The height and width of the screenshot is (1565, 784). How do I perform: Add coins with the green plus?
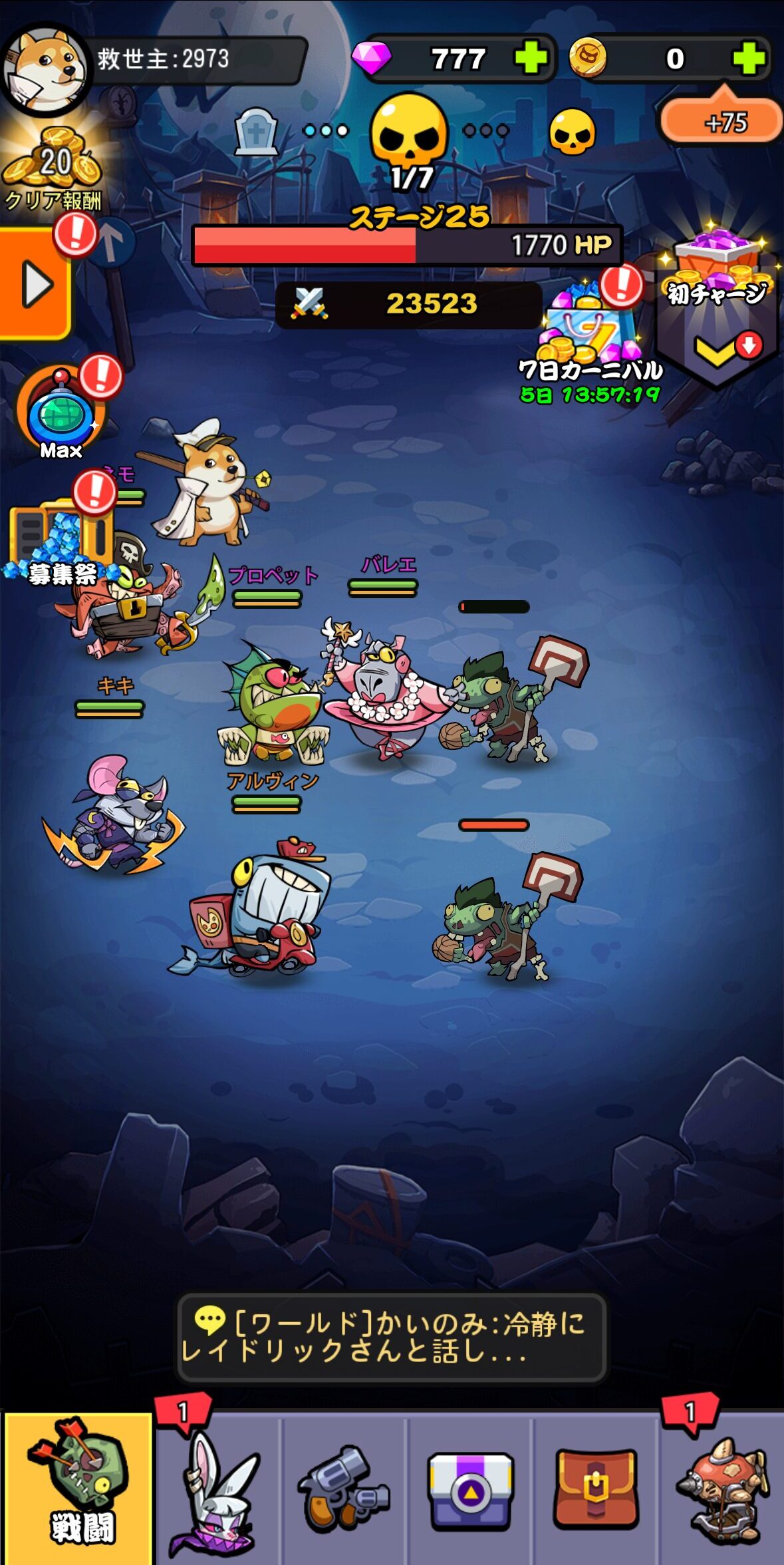(x=749, y=59)
